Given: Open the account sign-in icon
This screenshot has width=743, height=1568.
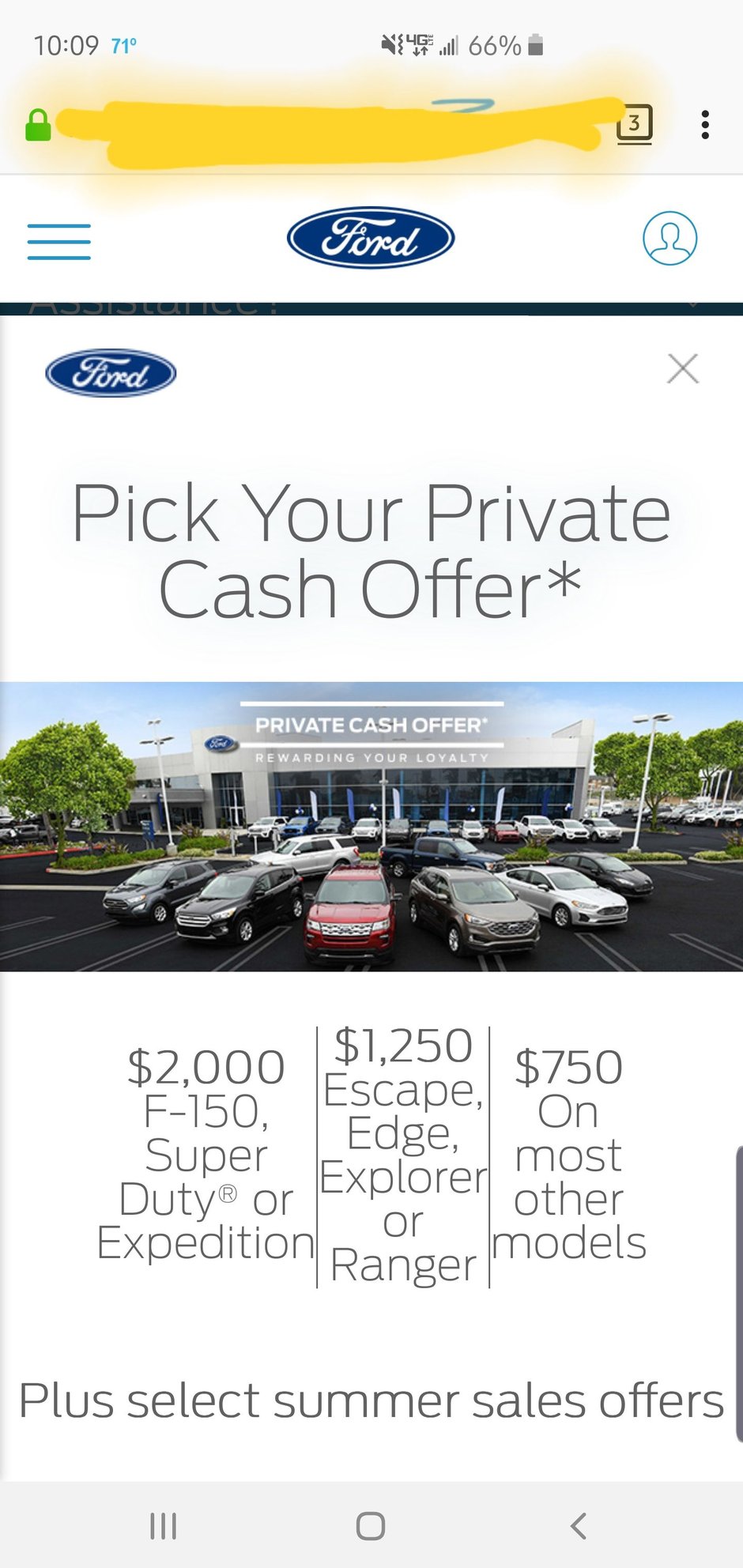Looking at the screenshot, I should click(669, 237).
